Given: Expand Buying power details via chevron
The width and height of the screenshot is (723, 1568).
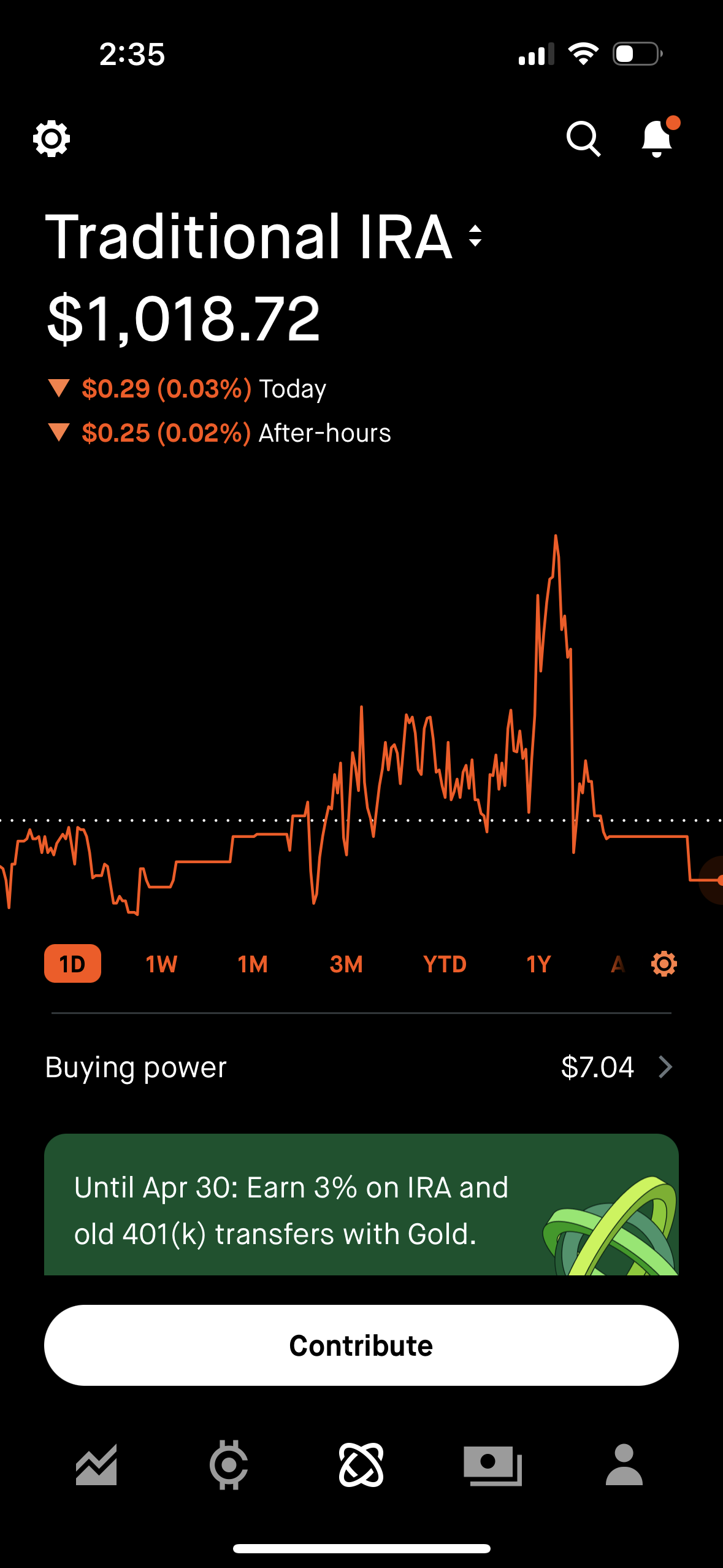Looking at the screenshot, I should (x=666, y=1067).
